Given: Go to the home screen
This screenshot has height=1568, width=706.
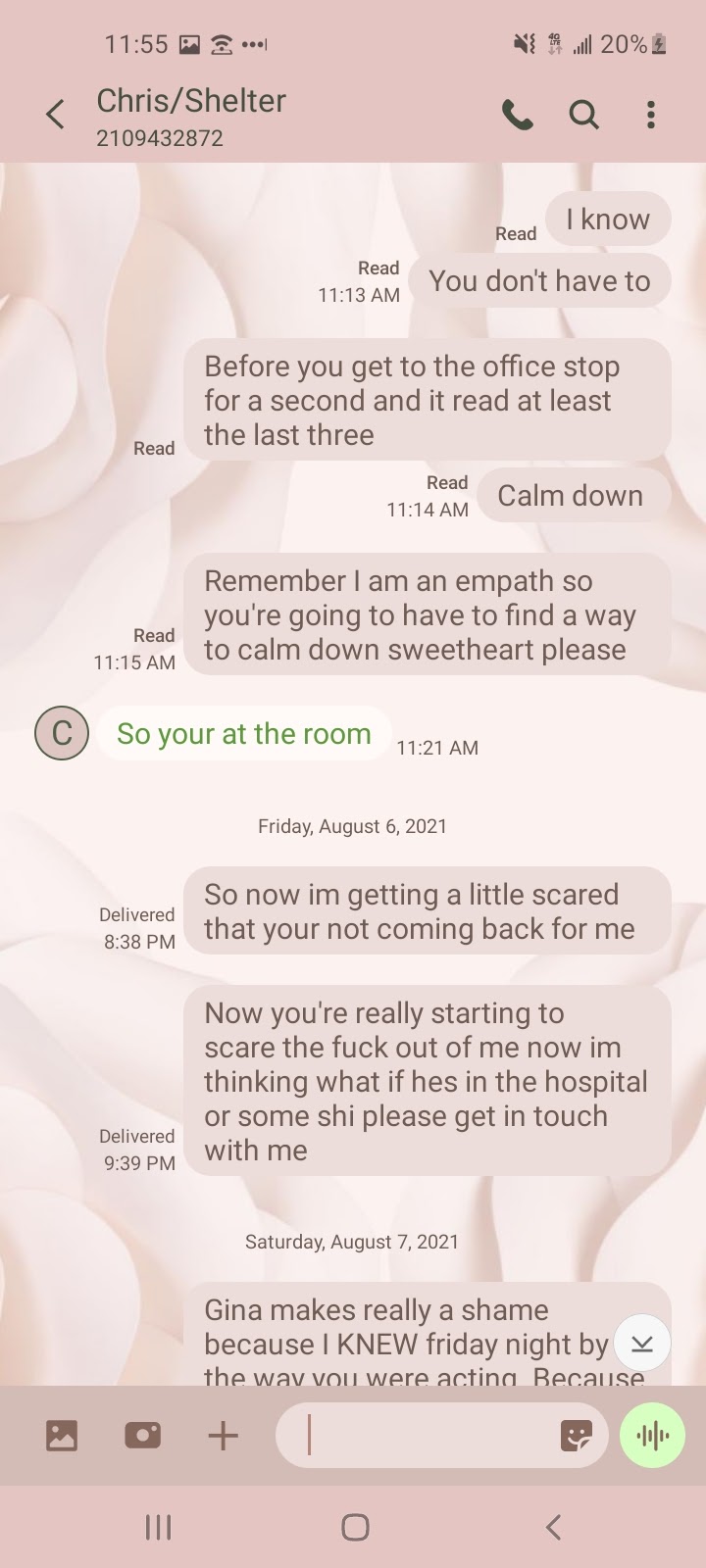Looking at the screenshot, I should click(x=355, y=1526).
